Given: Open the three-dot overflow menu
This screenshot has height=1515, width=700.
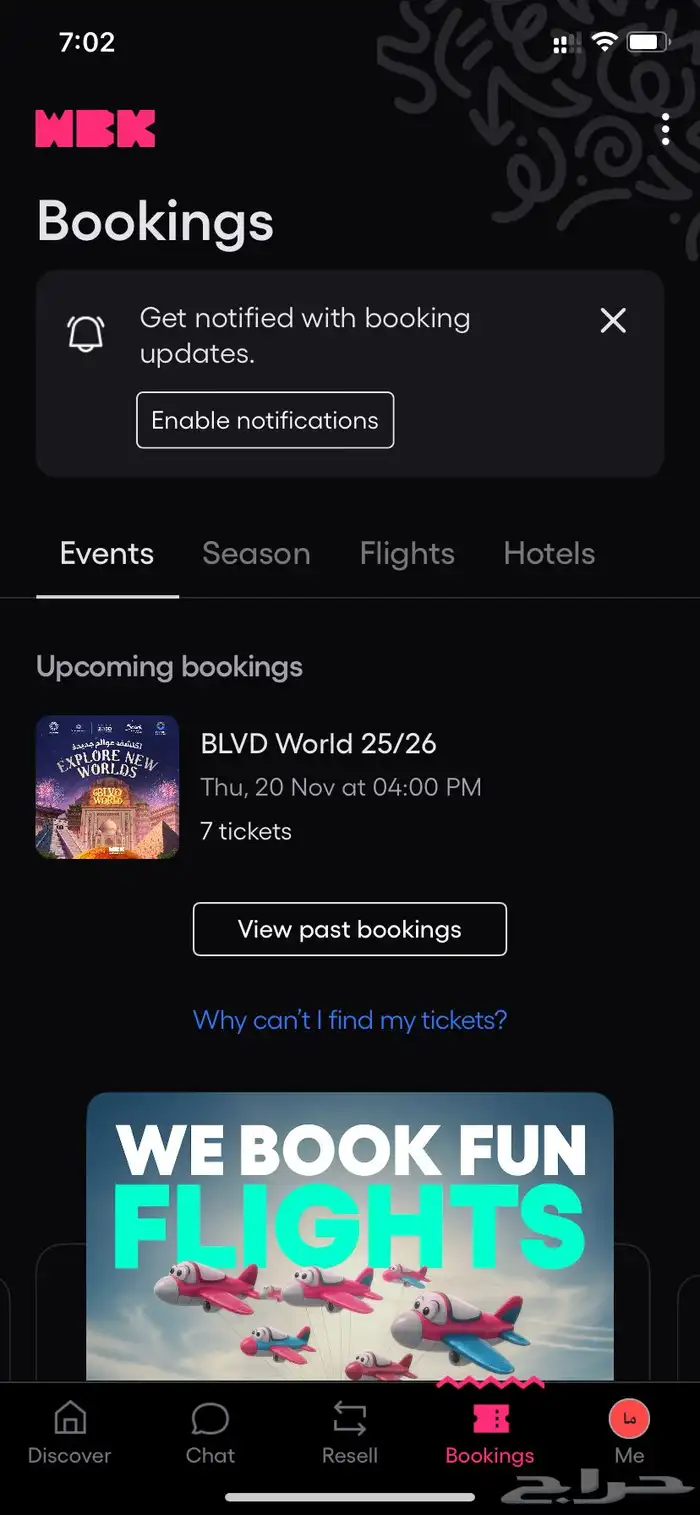Looking at the screenshot, I should click(x=665, y=130).
